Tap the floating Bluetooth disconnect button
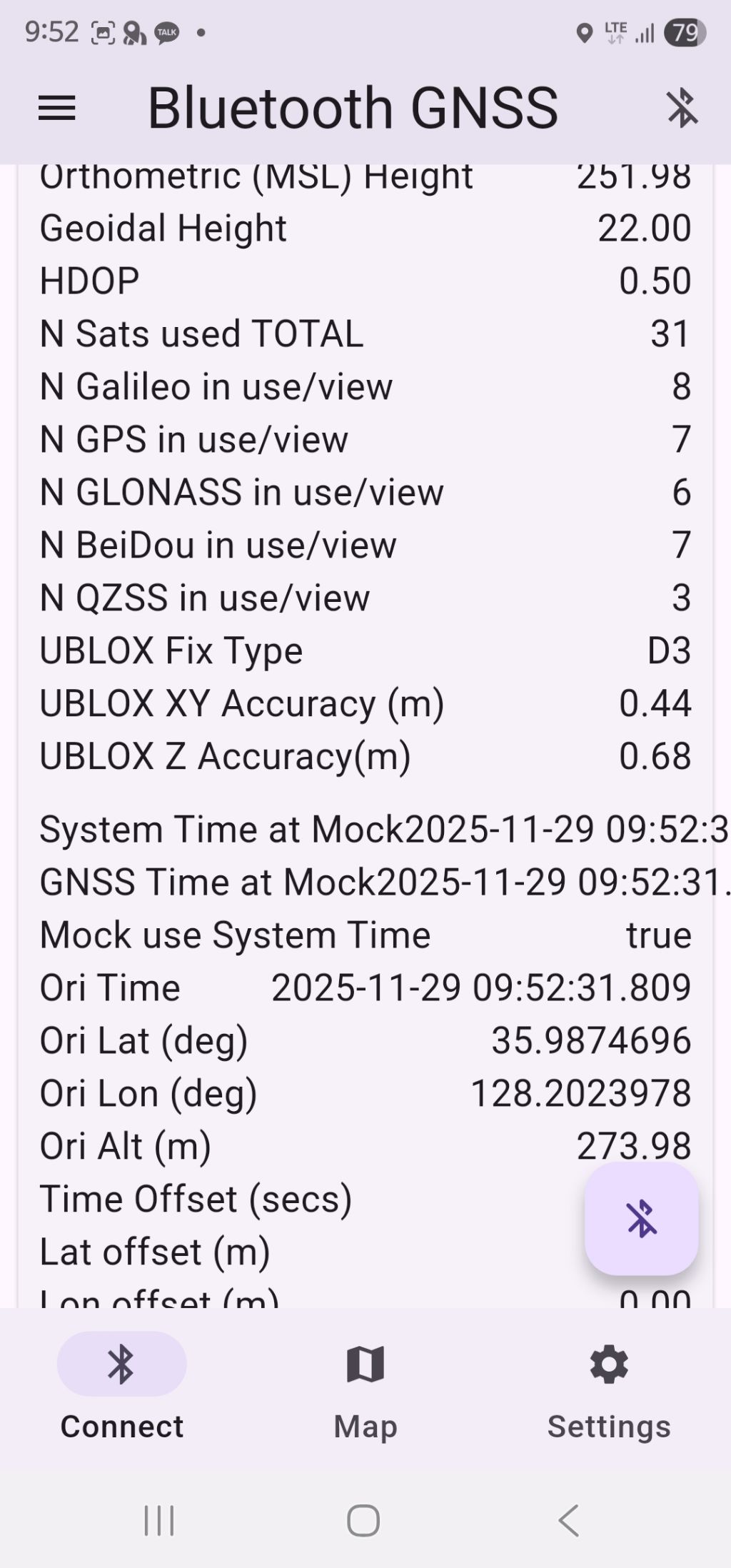Screen dimensions: 731x1568 pos(641,1218)
